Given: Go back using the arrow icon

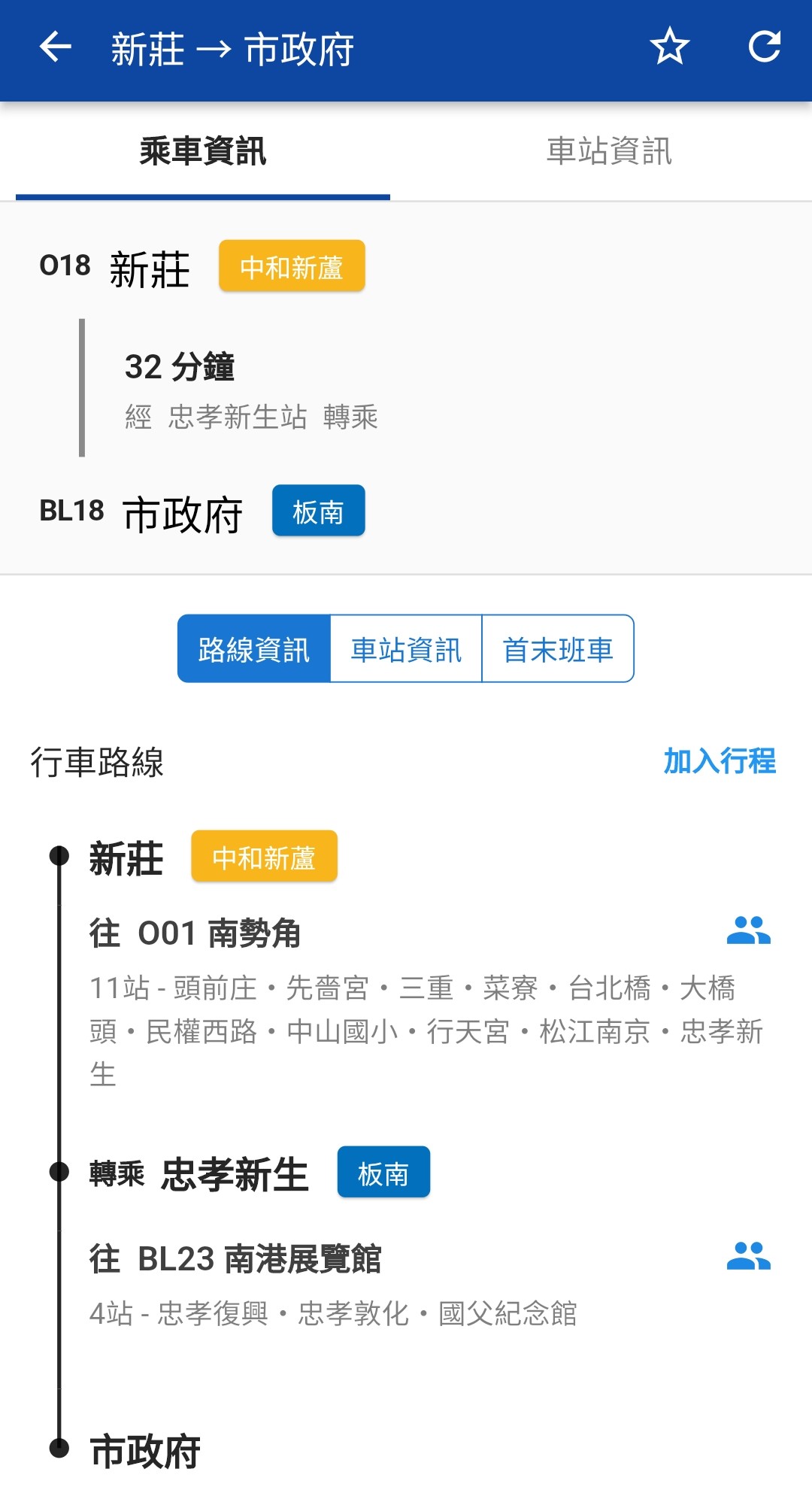Looking at the screenshot, I should point(56,47).
